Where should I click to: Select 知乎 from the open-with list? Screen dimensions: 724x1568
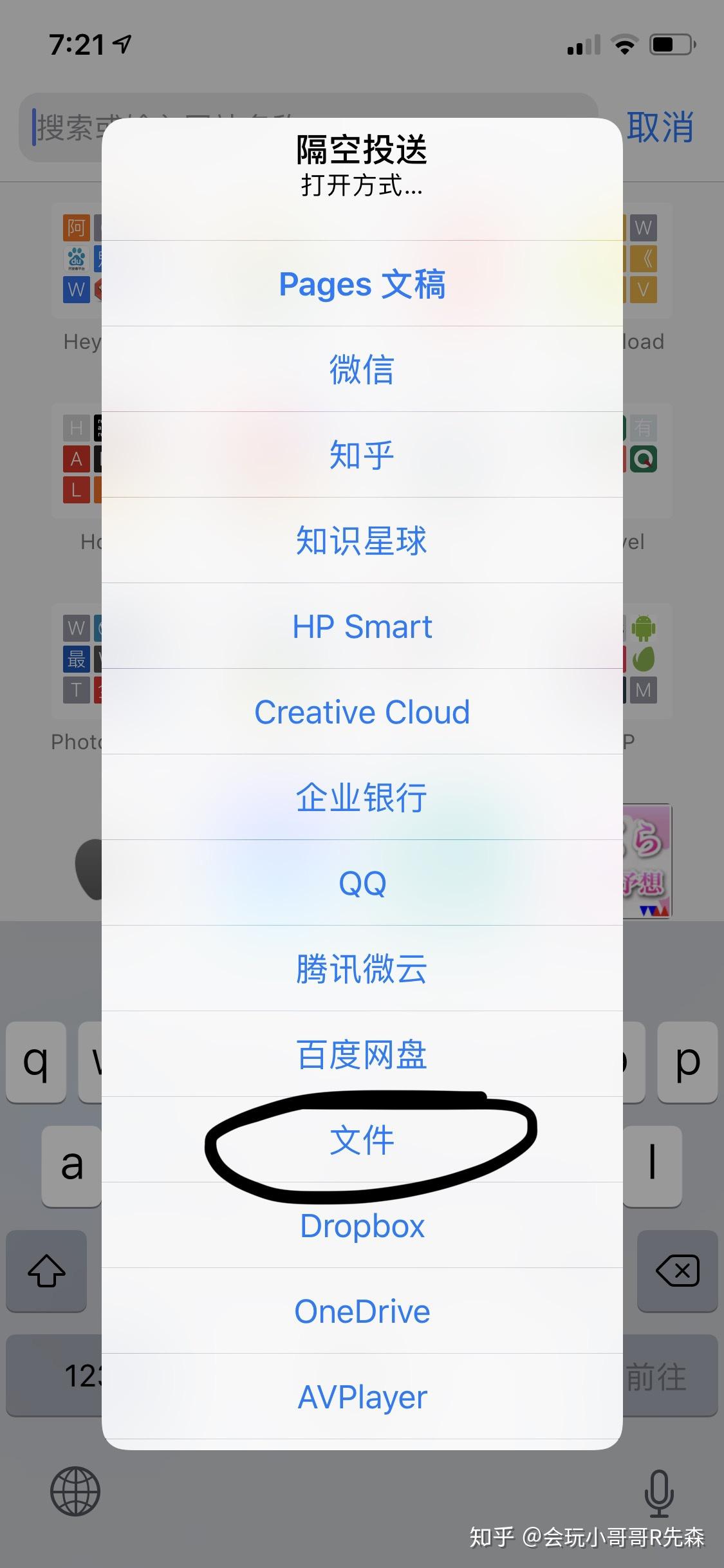click(x=362, y=455)
